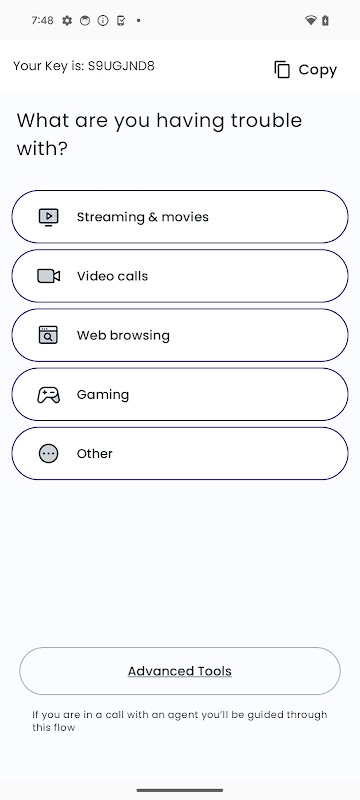Copy the key to clipboard
This screenshot has width=360, height=800.
[305, 69]
